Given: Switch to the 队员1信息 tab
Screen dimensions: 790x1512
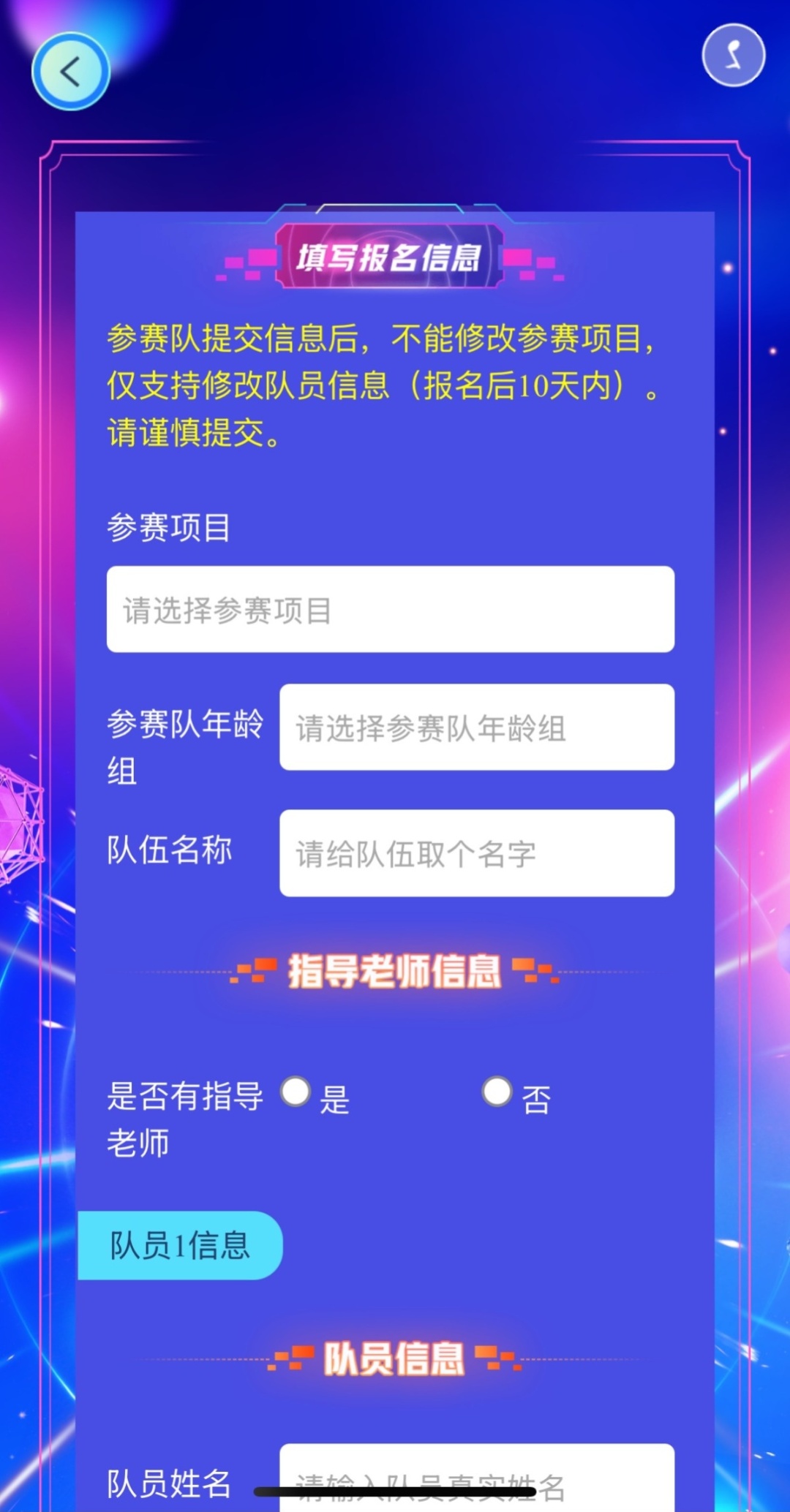Looking at the screenshot, I should pos(180,1245).
